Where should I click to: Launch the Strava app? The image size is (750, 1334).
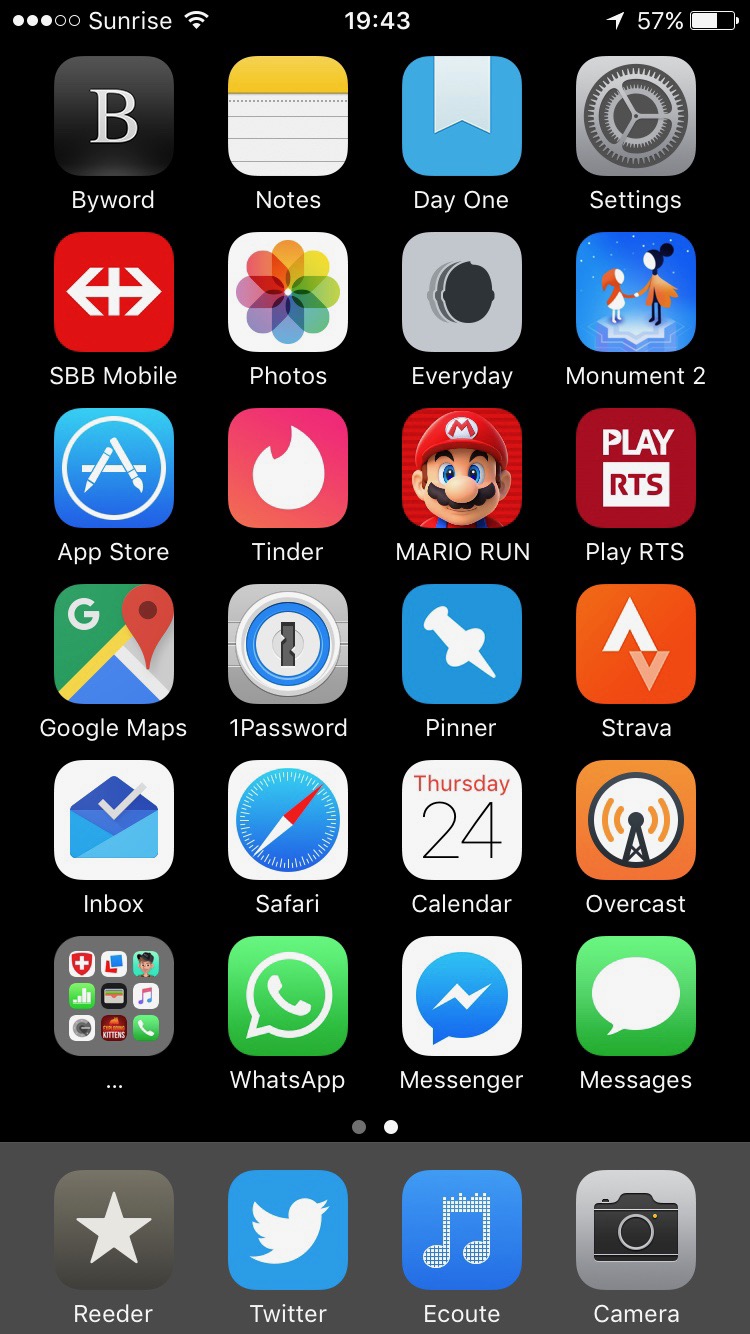point(636,644)
